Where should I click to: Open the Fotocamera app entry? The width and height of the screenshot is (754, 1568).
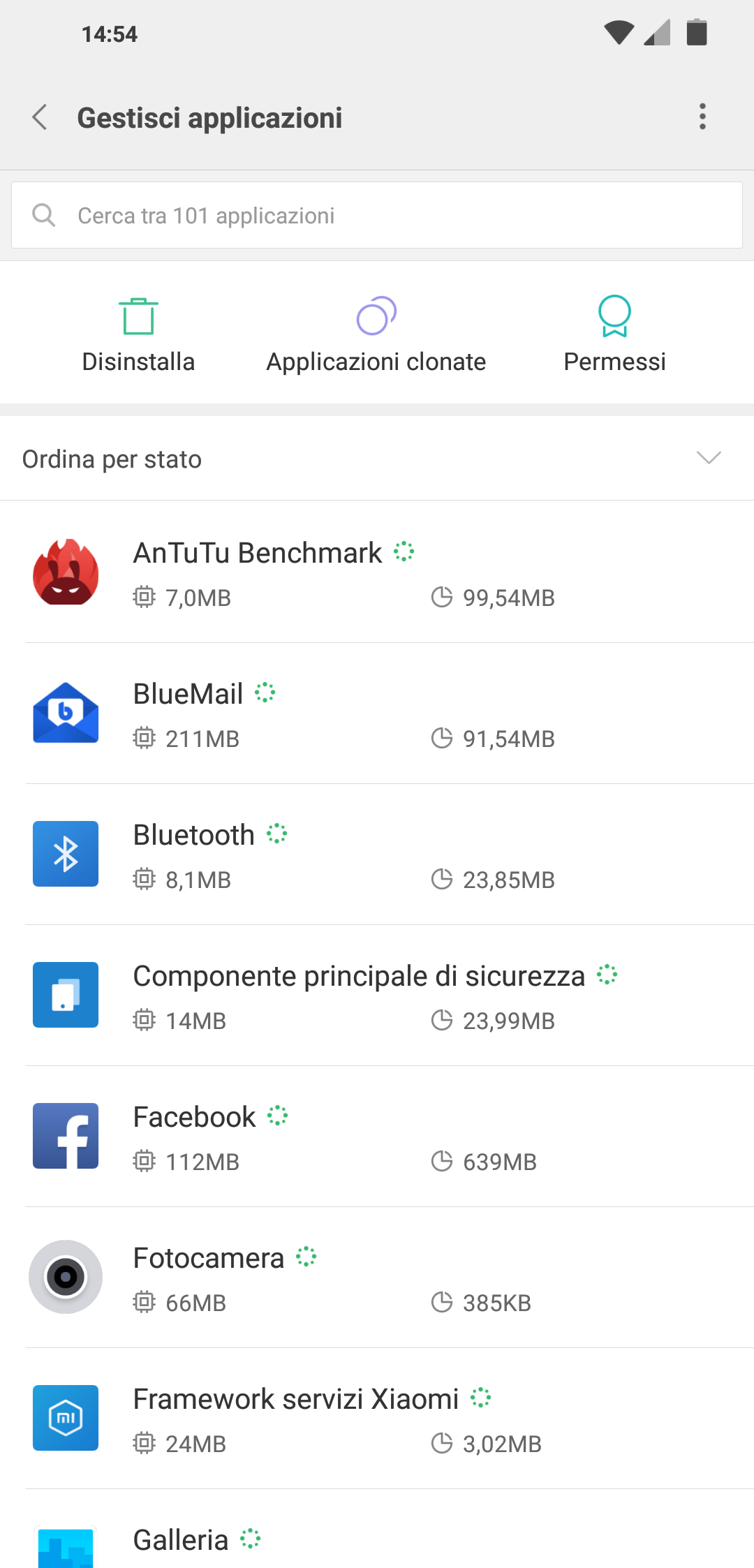coord(377,1277)
